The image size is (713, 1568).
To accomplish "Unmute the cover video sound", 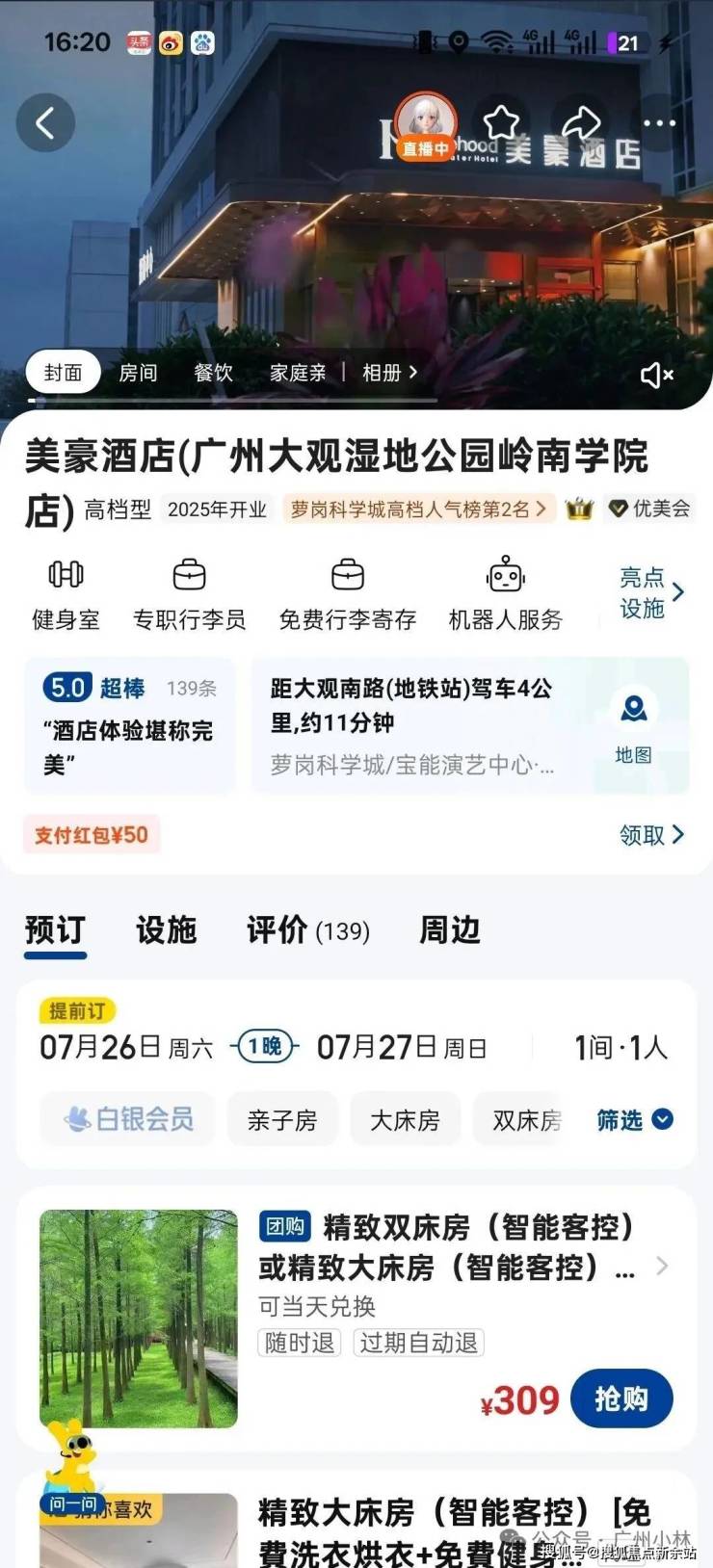I will [x=656, y=375].
